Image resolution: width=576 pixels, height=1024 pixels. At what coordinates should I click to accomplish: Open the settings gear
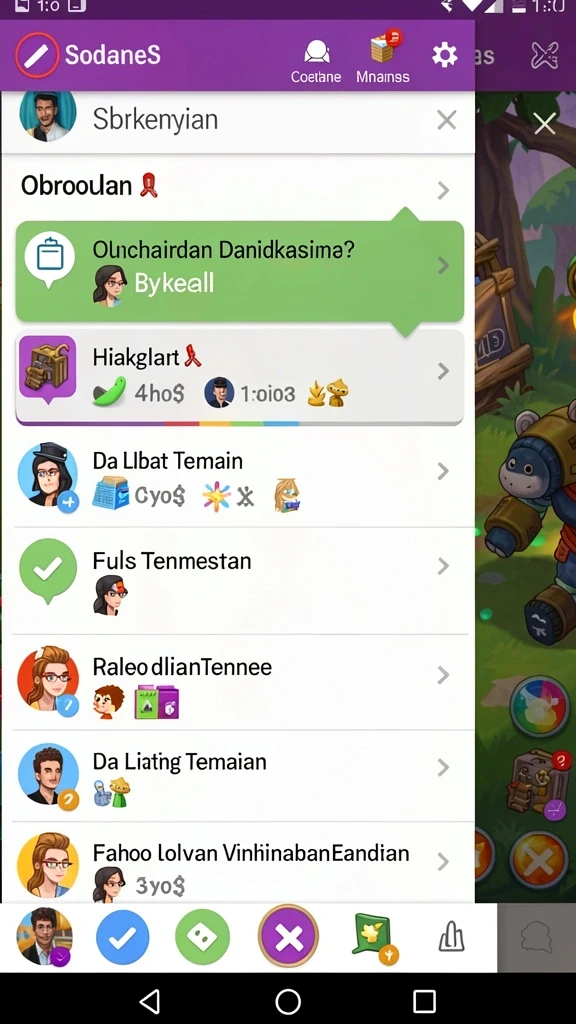(445, 56)
